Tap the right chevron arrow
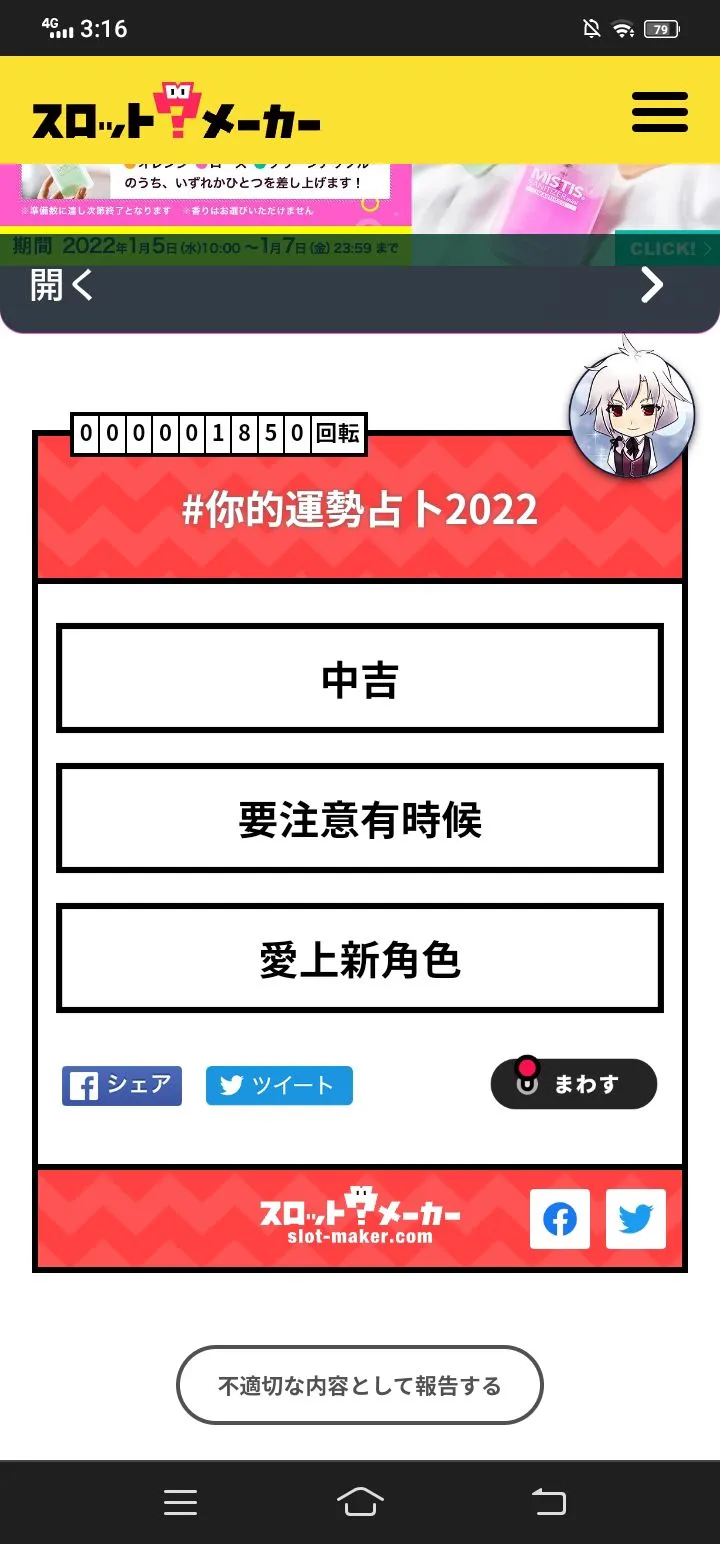The height and width of the screenshot is (1544, 720). tap(651, 286)
